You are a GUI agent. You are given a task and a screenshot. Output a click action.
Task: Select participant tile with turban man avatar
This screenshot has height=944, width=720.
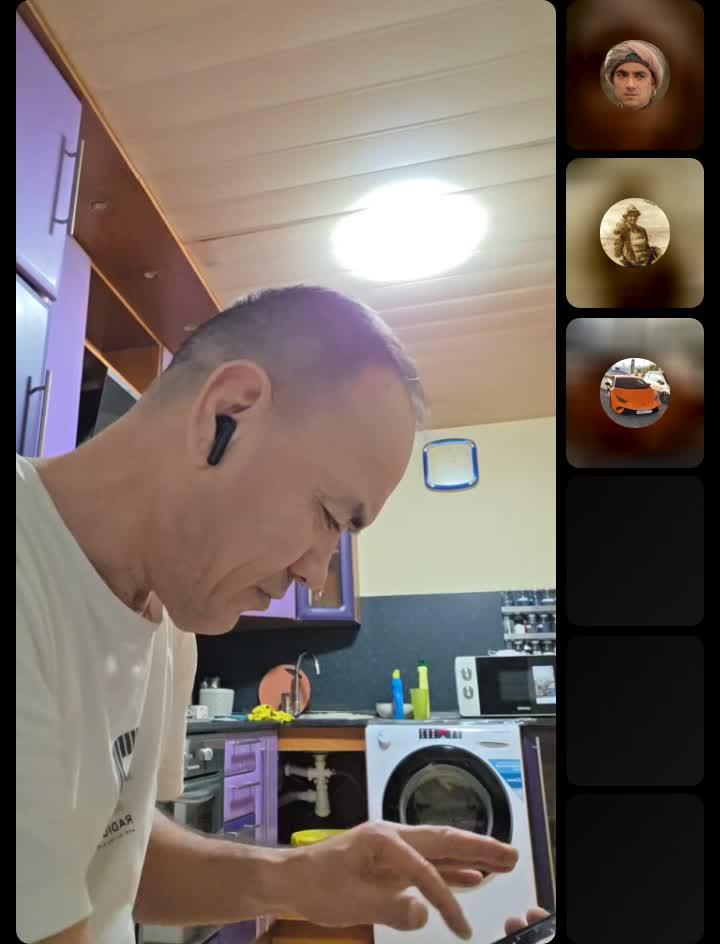click(x=634, y=74)
